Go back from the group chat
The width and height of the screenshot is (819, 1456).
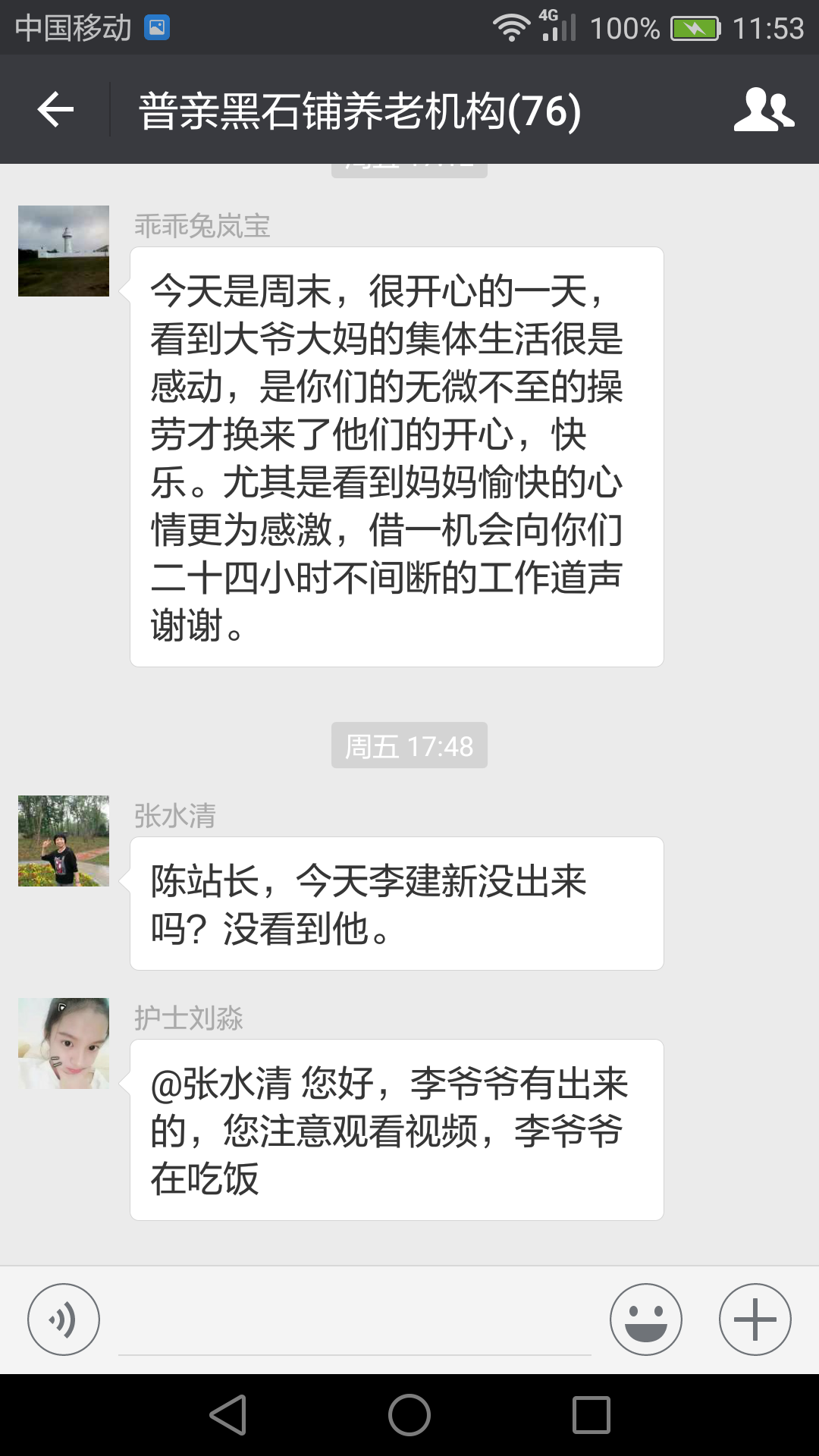(55, 110)
